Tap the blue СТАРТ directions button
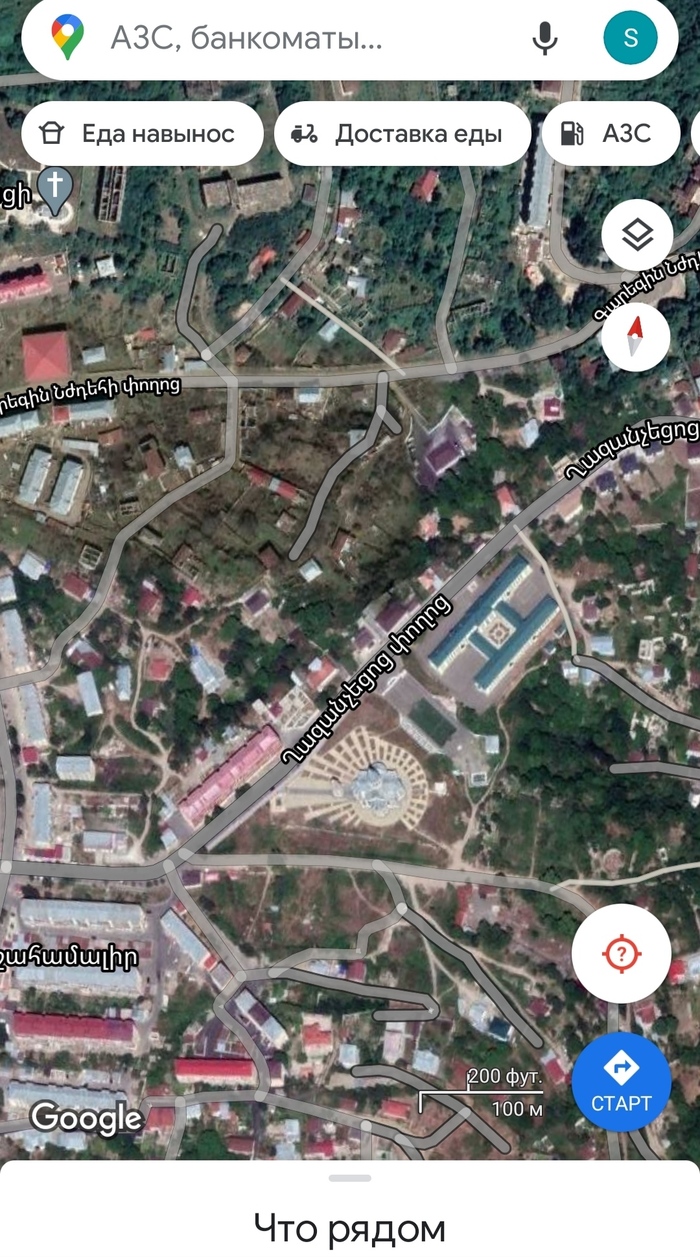700x1257 pixels. coord(621,1082)
